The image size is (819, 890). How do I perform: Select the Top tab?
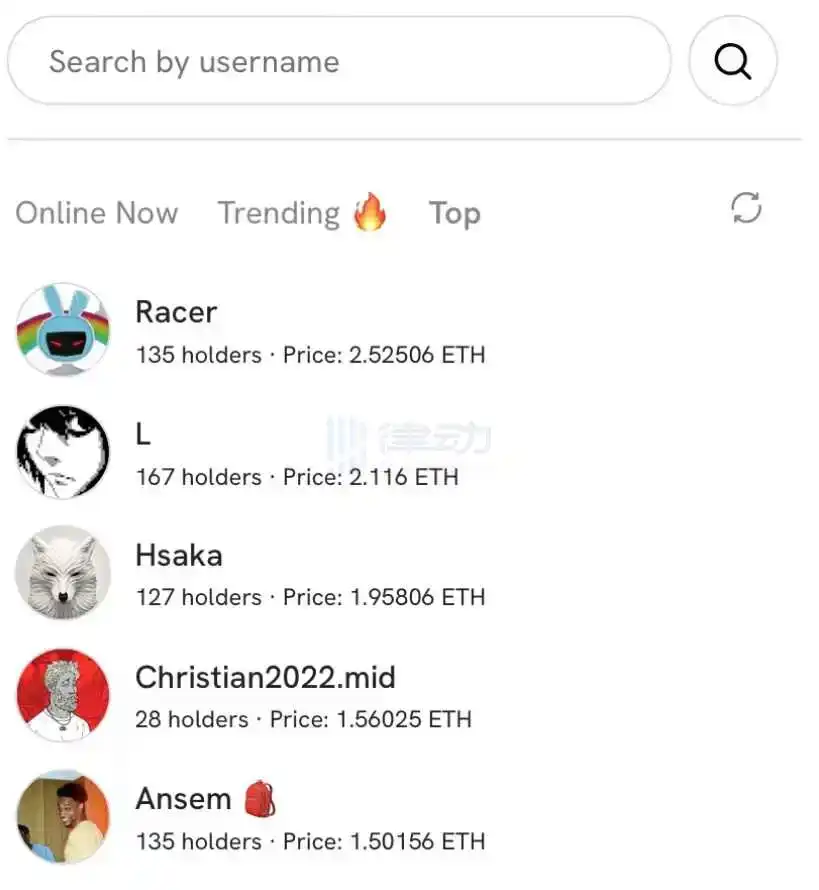[x=455, y=214]
